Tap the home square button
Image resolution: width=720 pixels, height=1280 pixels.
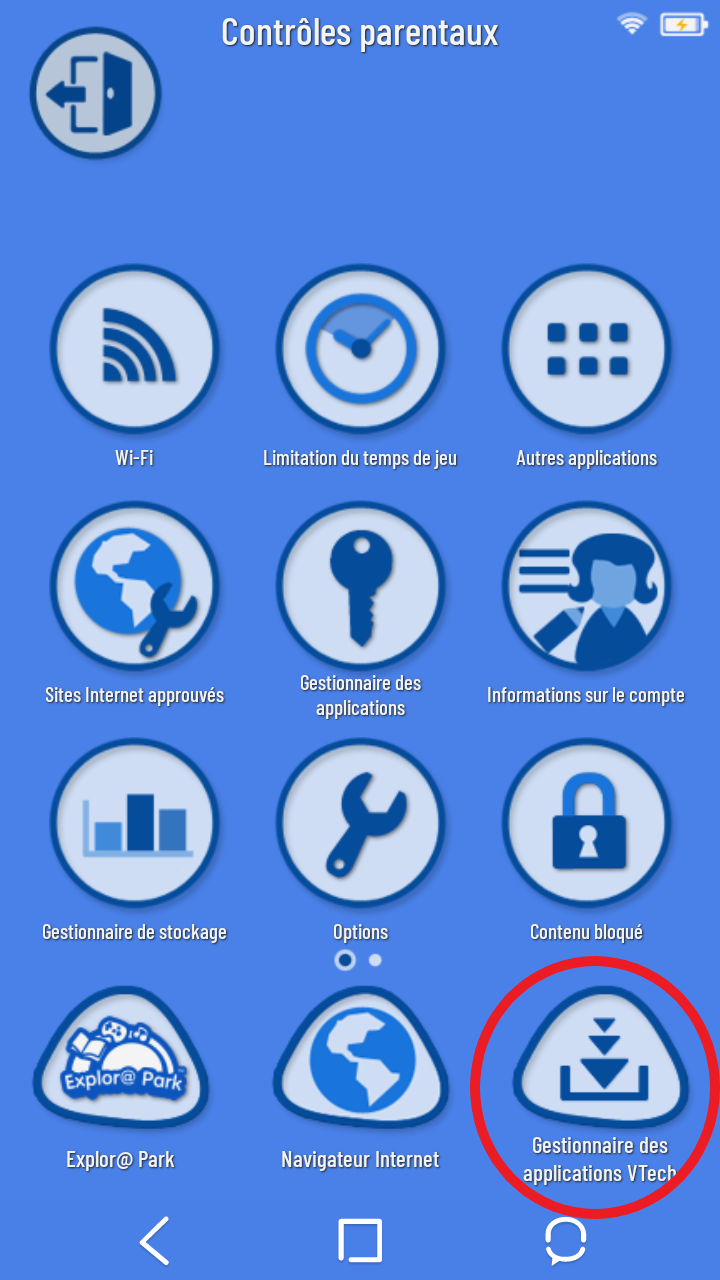(360, 1240)
